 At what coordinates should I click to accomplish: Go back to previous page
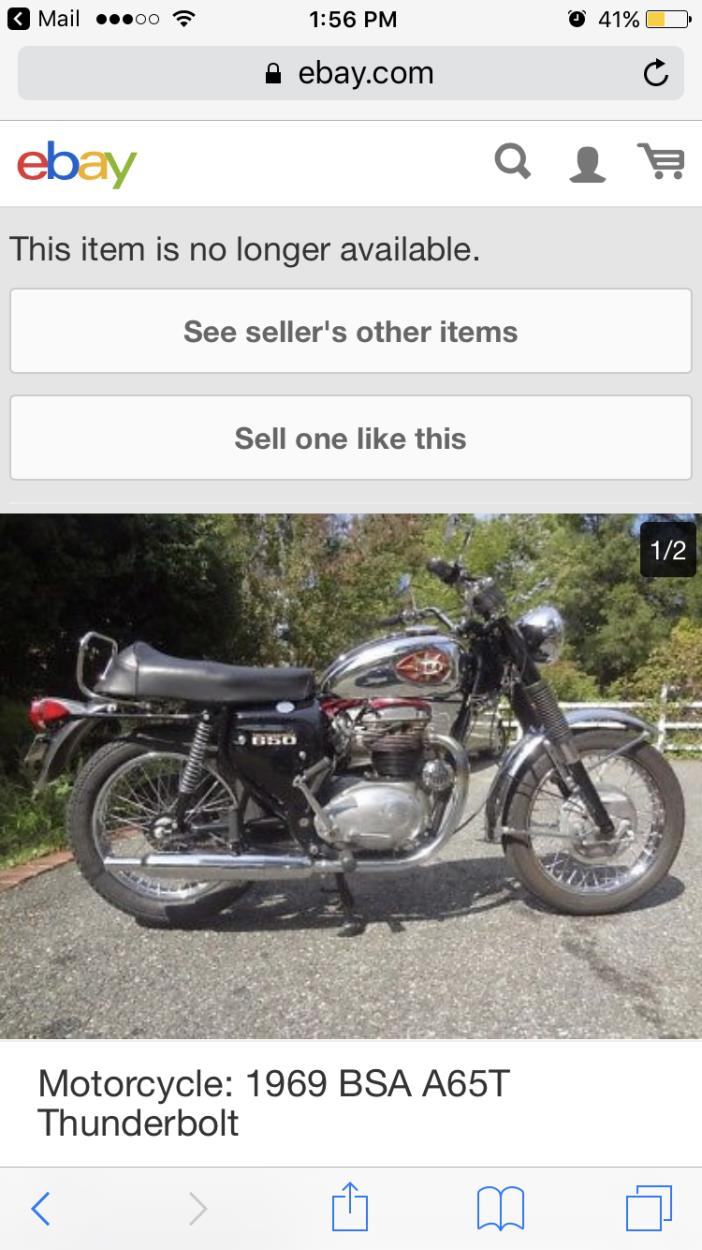pyautogui.click(x=40, y=1209)
